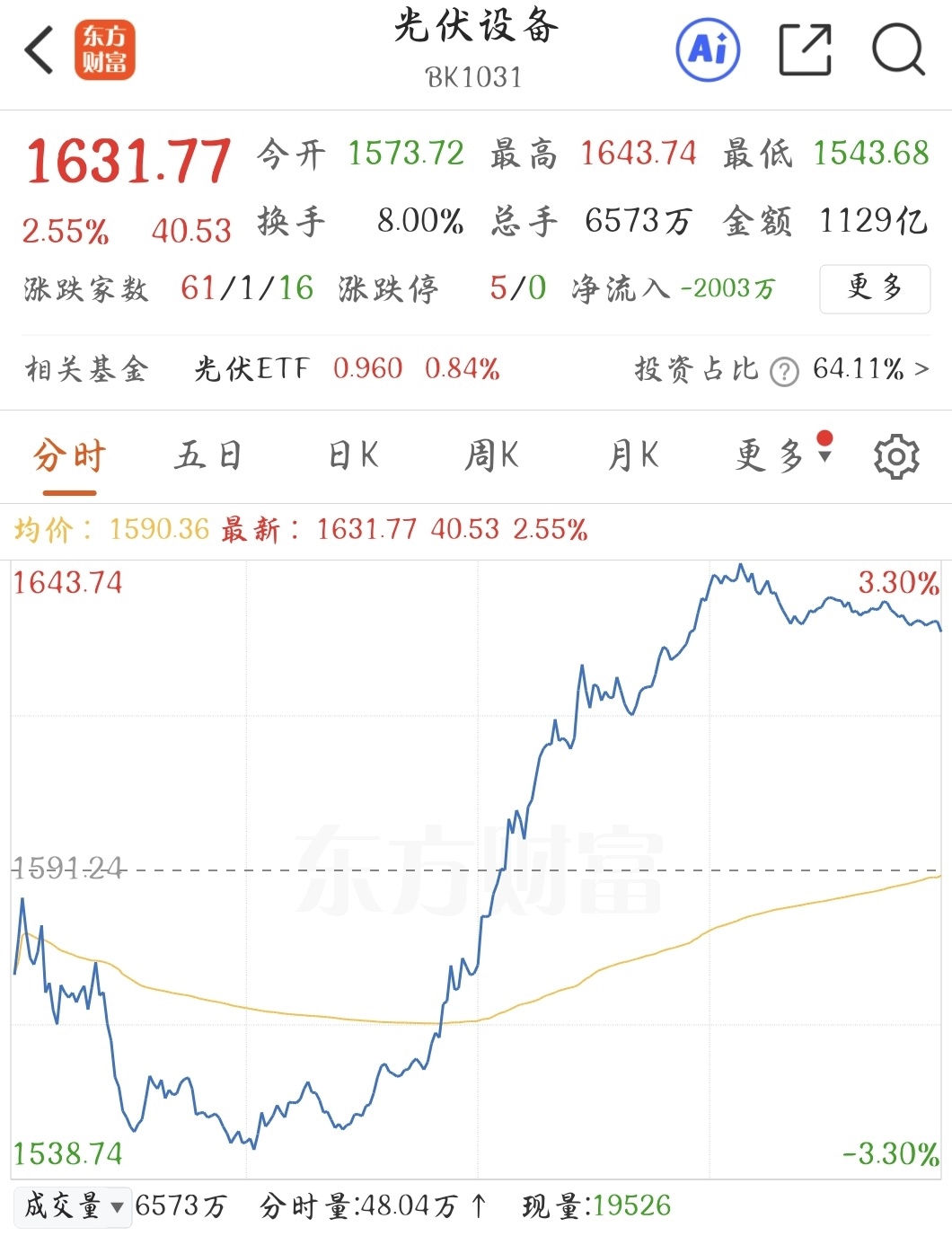The height and width of the screenshot is (1236, 952).
Task: Tap the 更多 button beside 净流入
Action: point(874,288)
